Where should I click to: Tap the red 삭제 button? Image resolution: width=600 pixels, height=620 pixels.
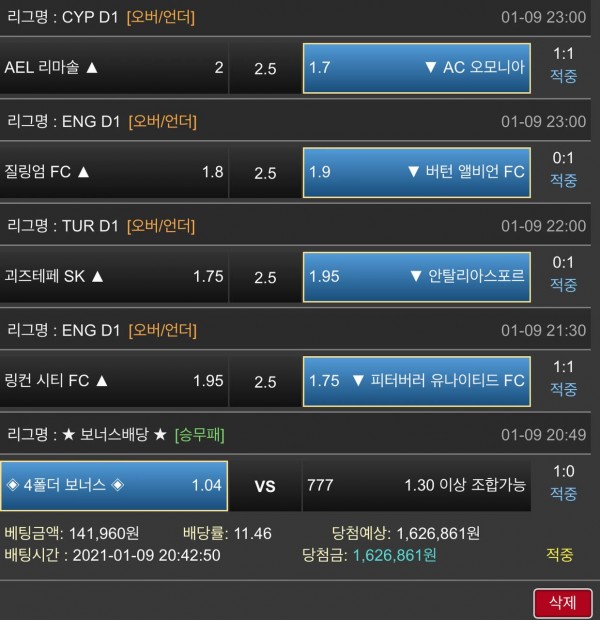(562, 602)
